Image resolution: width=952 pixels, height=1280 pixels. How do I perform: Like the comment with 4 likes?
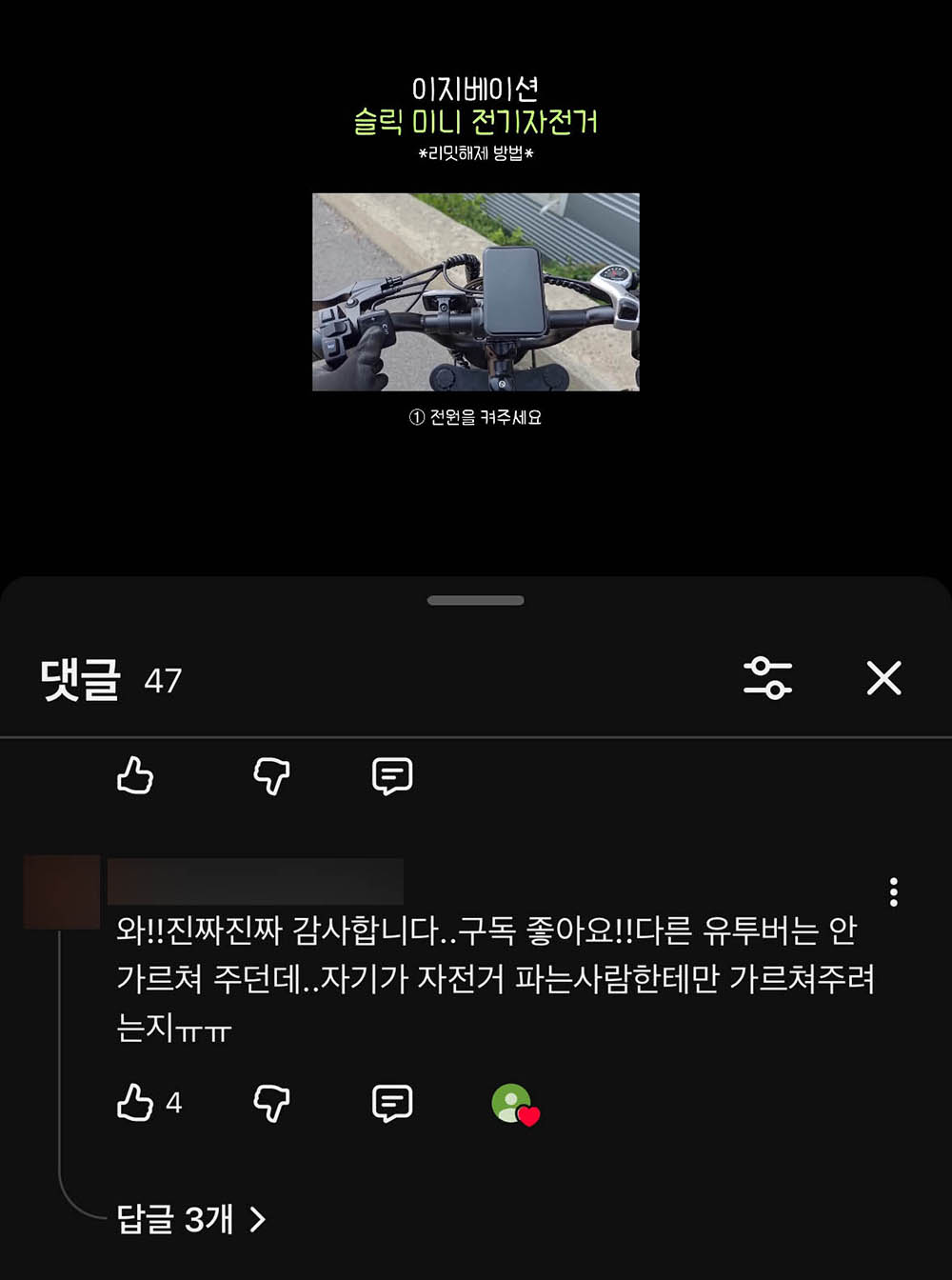click(x=135, y=1103)
